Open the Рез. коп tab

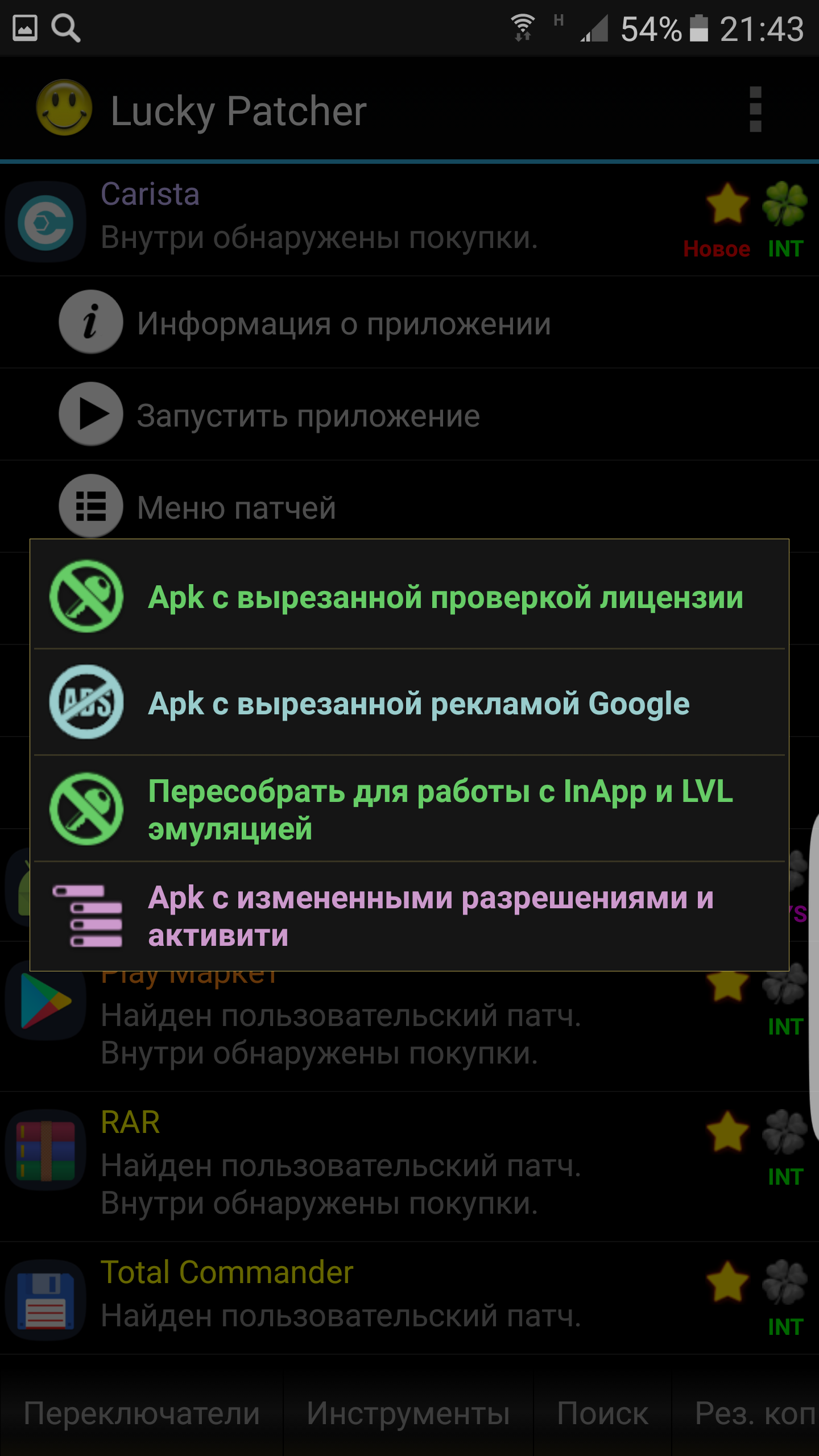(x=751, y=1413)
